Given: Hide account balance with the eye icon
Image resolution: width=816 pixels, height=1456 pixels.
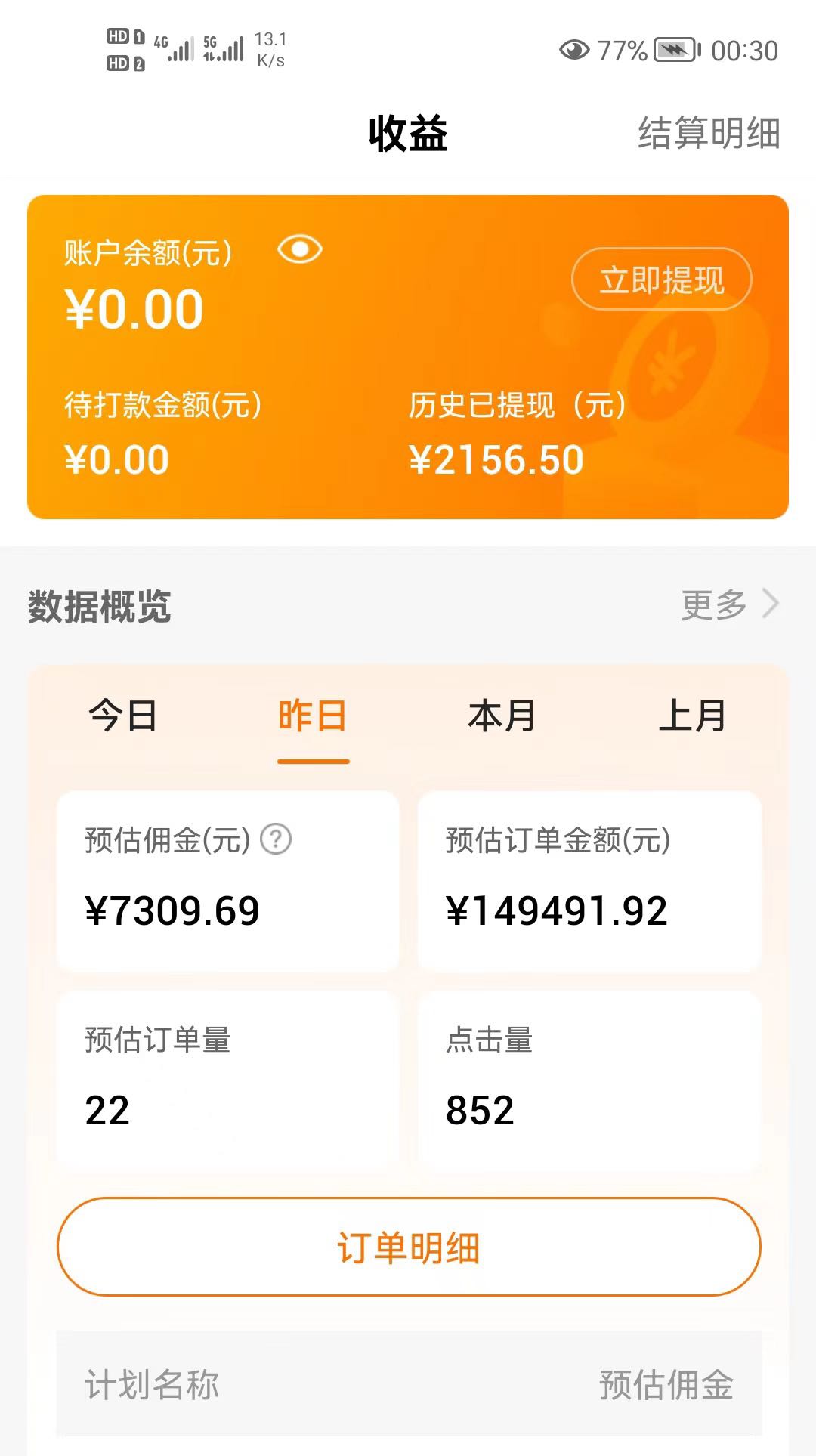Looking at the screenshot, I should [x=299, y=249].
